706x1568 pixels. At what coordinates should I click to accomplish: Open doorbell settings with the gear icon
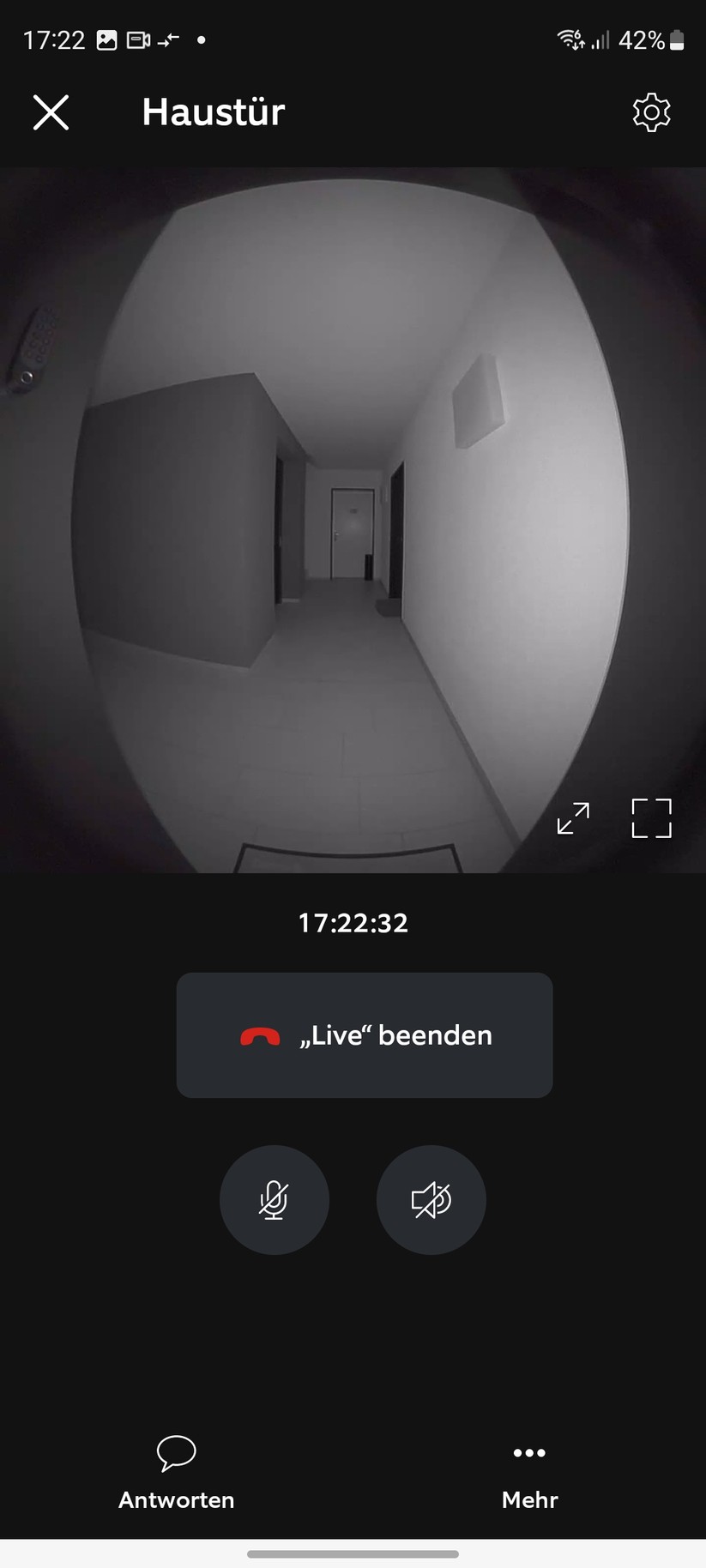(x=650, y=112)
